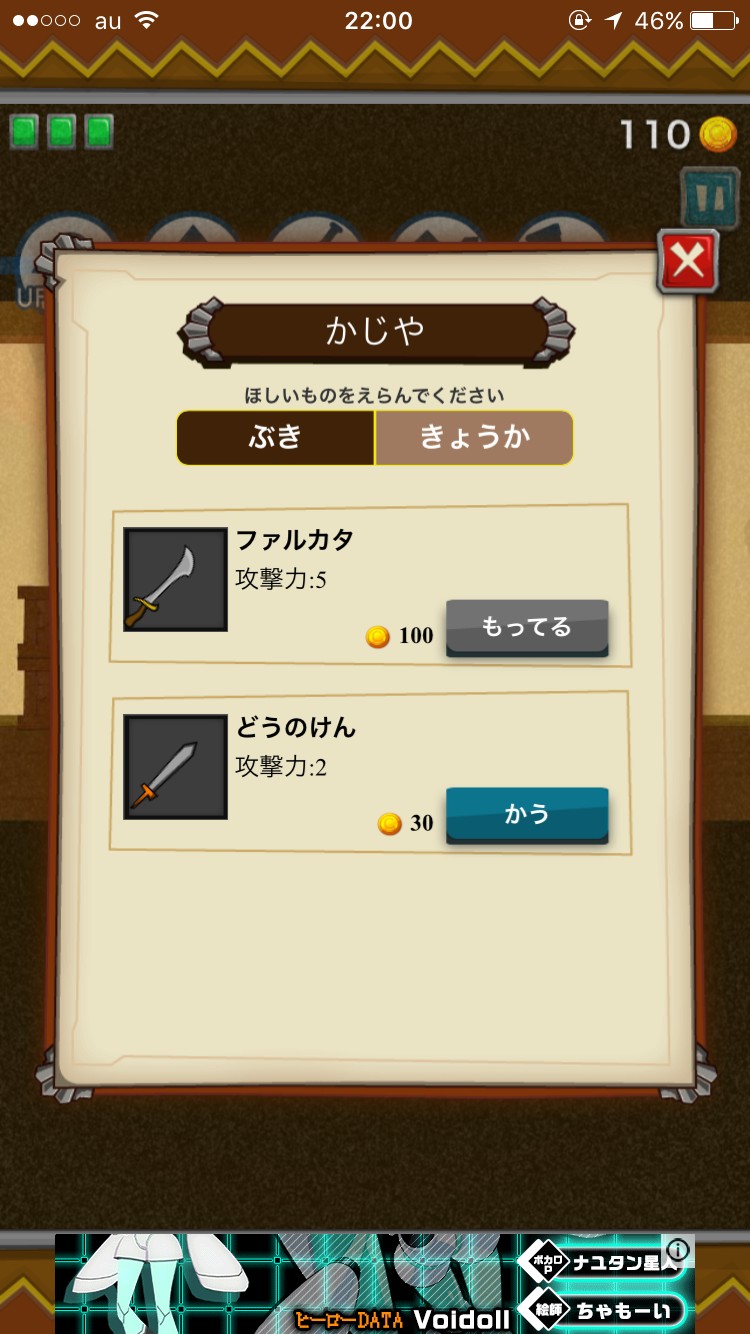This screenshot has height=1334, width=750.
Task: Close the かじや shop dialog
Action: 688,262
